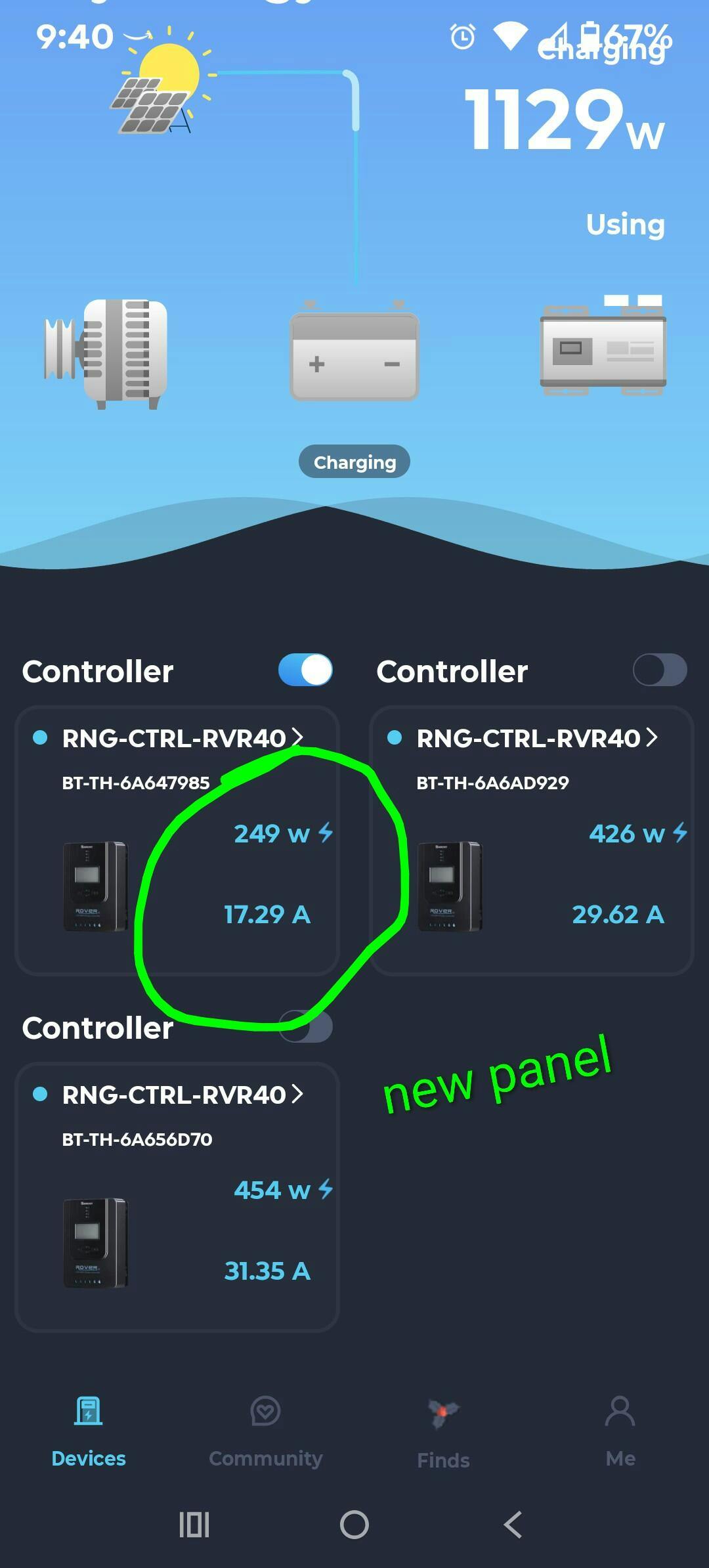This screenshot has height=1568, width=709.
Task: Open recent apps from the navigation bar
Action: pyautogui.click(x=194, y=1525)
